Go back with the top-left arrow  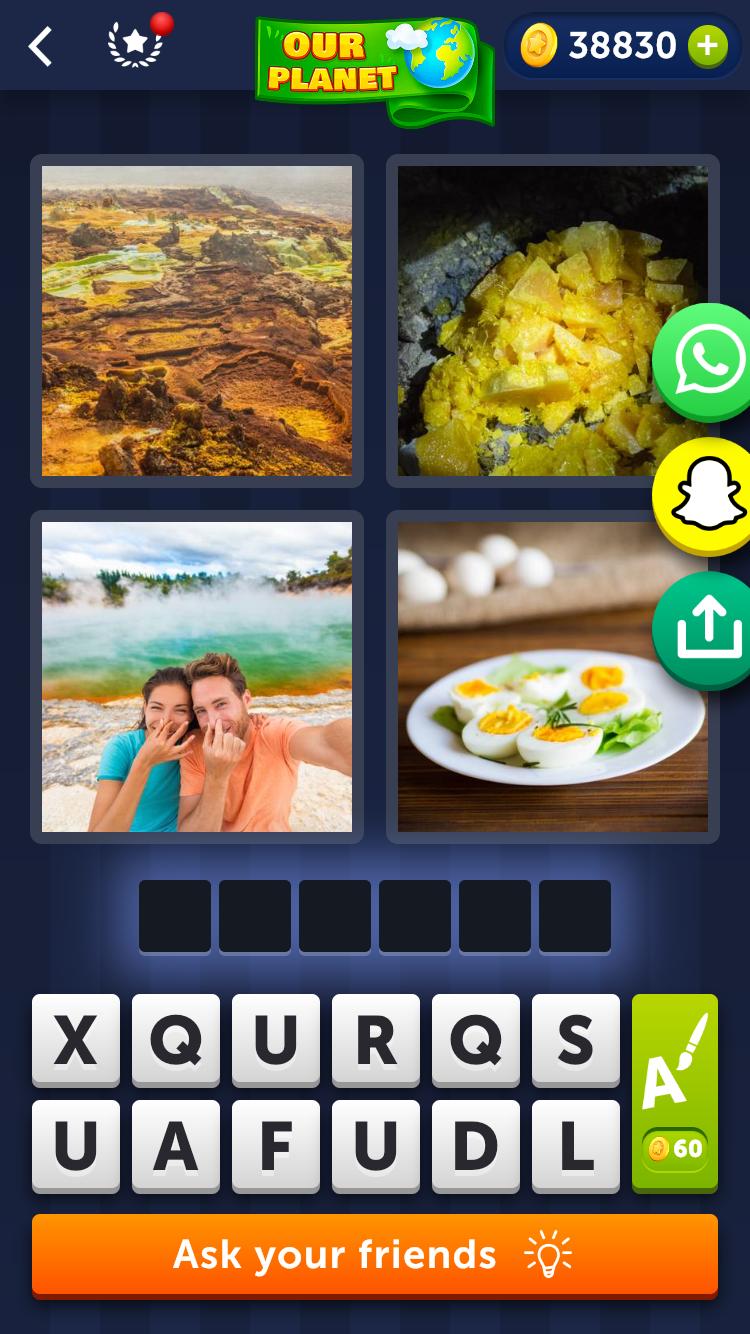pyautogui.click(x=40, y=46)
